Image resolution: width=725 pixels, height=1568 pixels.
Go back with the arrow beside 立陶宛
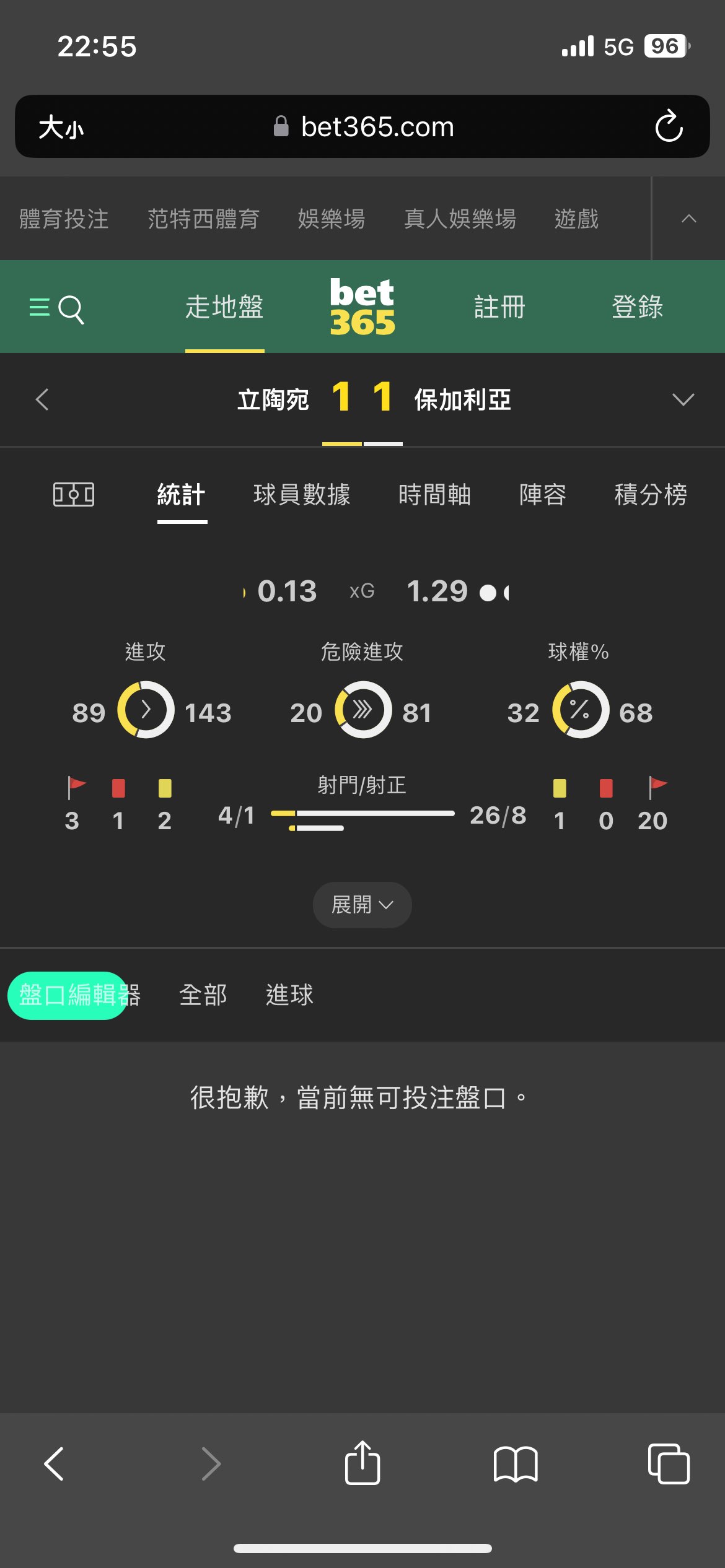tap(42, 399)
